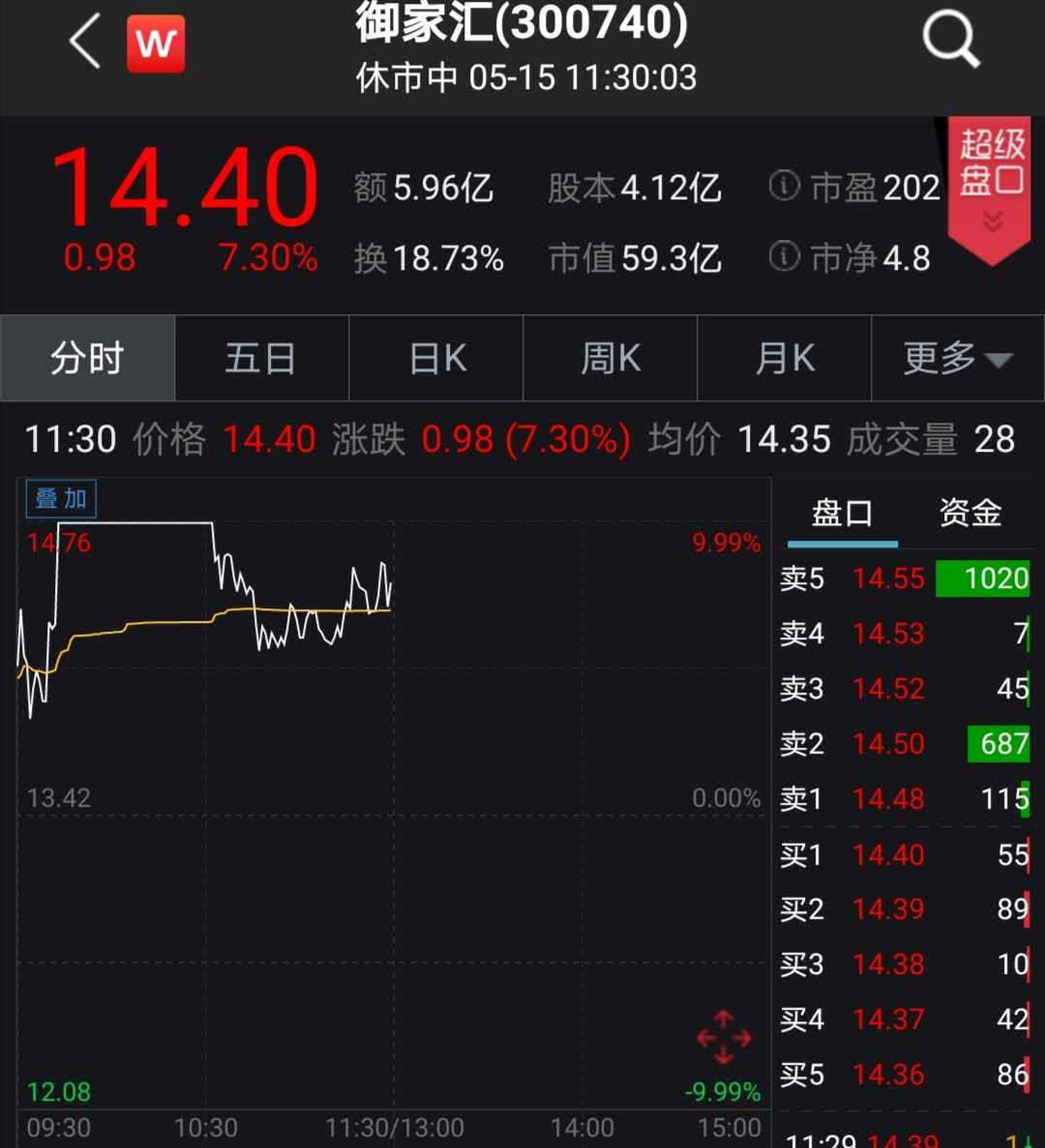Image resolution: width=1045 pixels, height=1148 pixels.
Task: Show the 月K chart
Action: [x=785, y=359]
